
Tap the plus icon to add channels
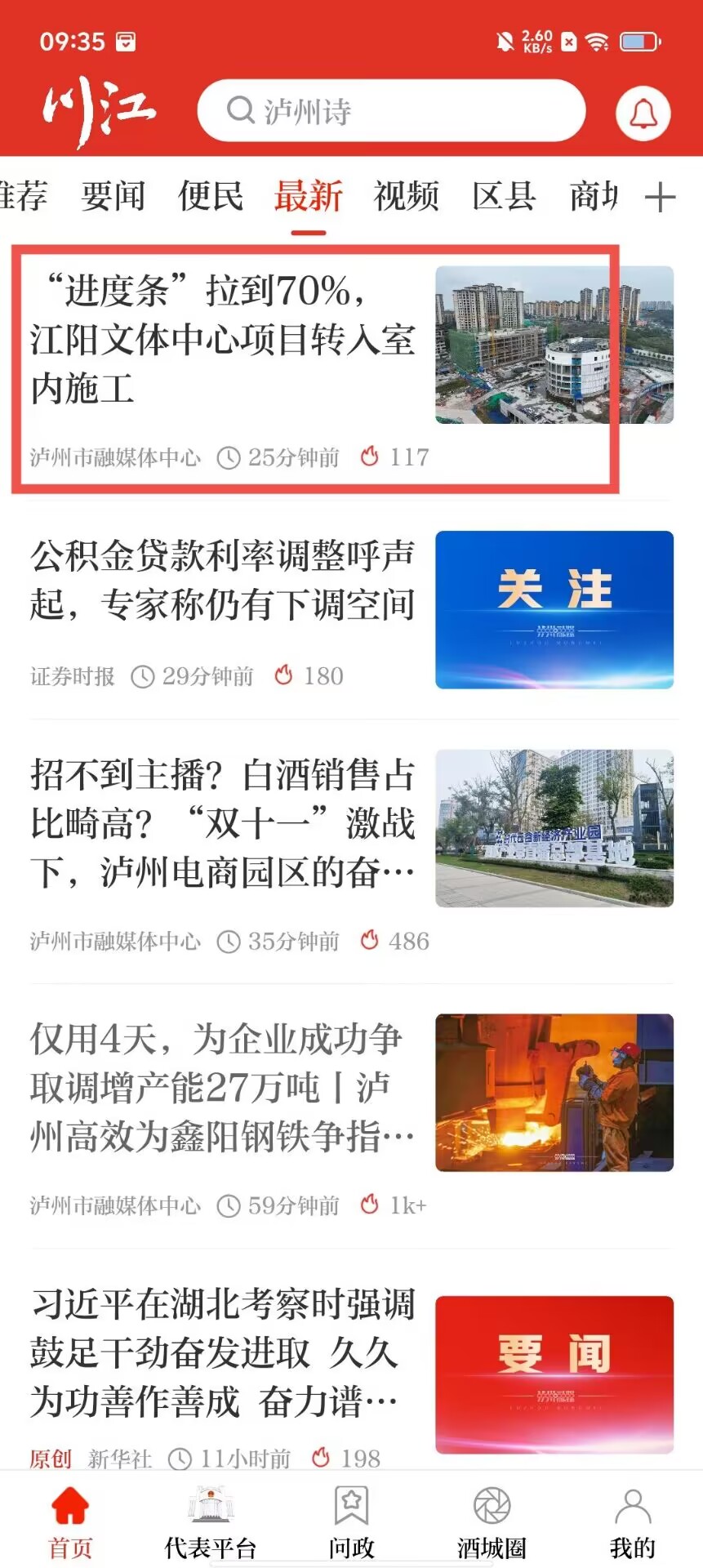(660, 198)
